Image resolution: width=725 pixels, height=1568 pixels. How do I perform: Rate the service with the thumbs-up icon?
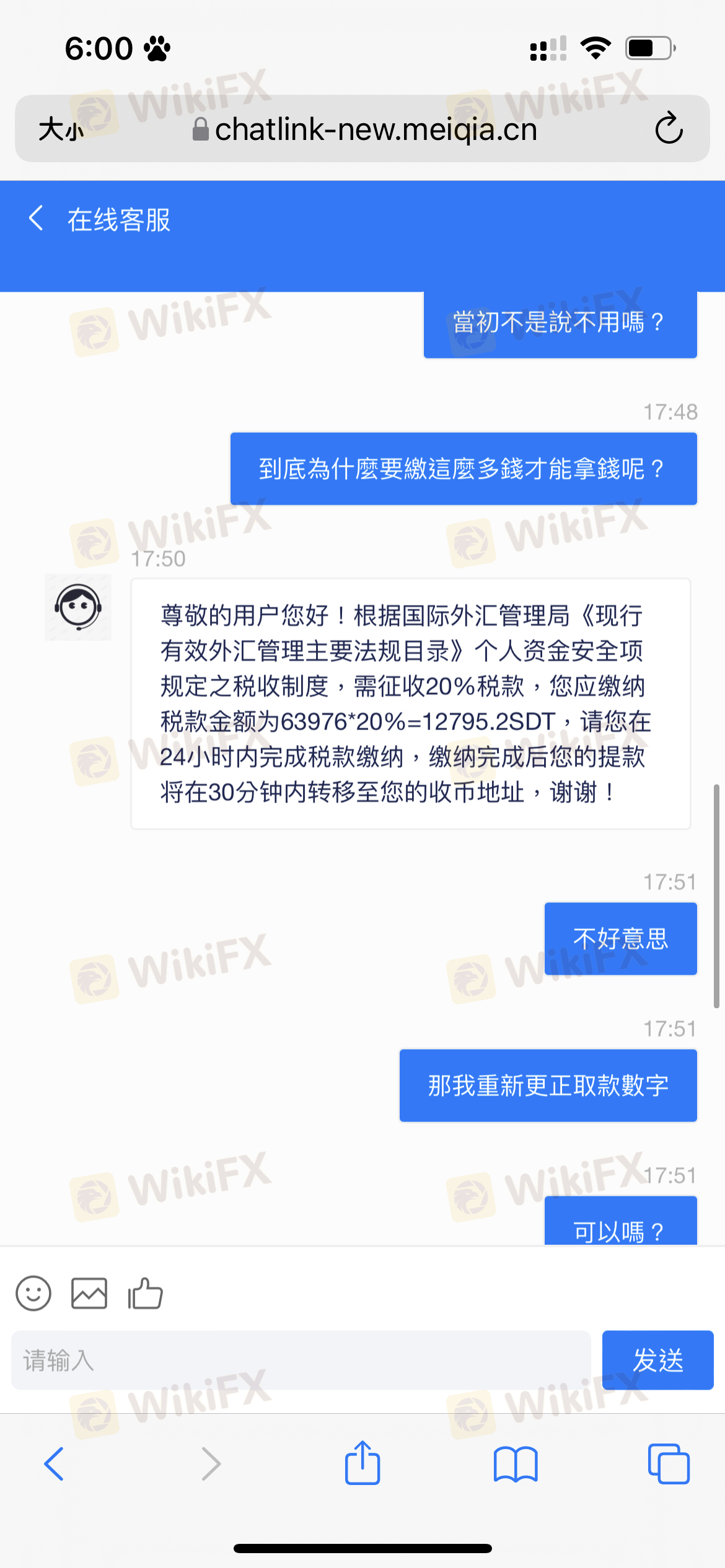pyautogui.click(x=145, y=1293)
